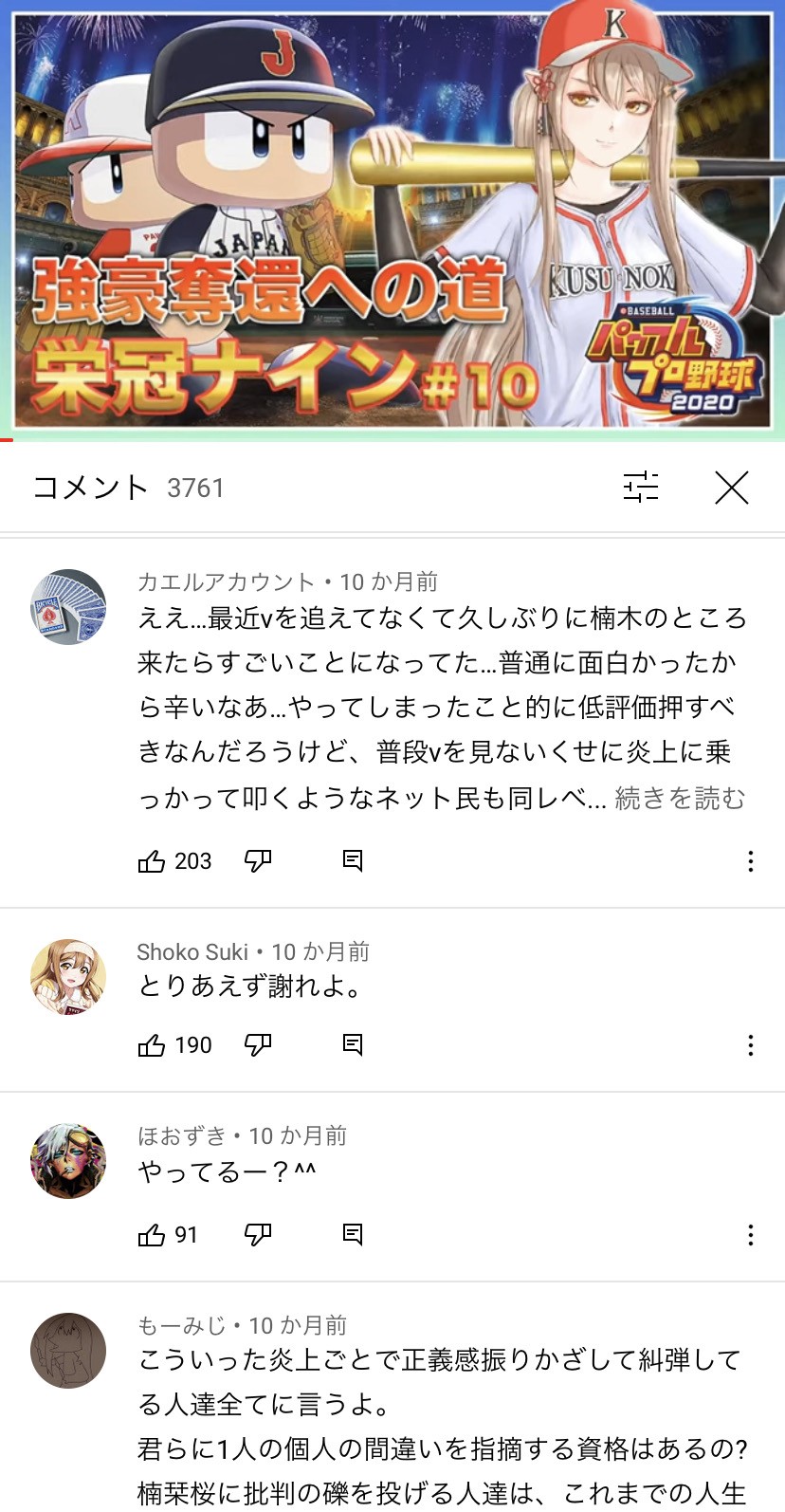Viewport: 785px width, 1512px height.
Task: Like ほおずき's comment
Action: click(152, 1235)
